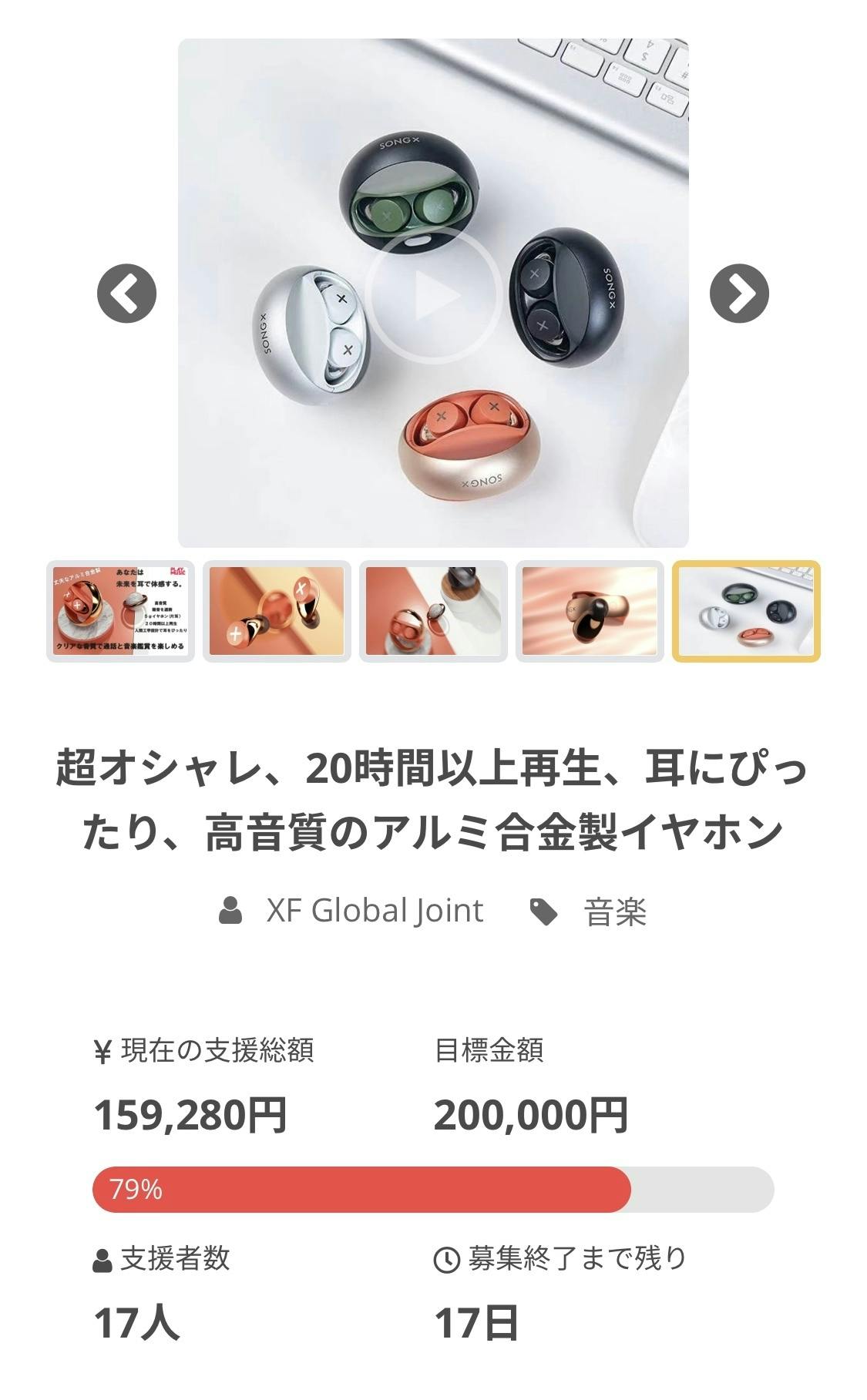Open the XF Global Joint creator profile
This screenshot has width=867, height=1400.
[x=375, y=911]
